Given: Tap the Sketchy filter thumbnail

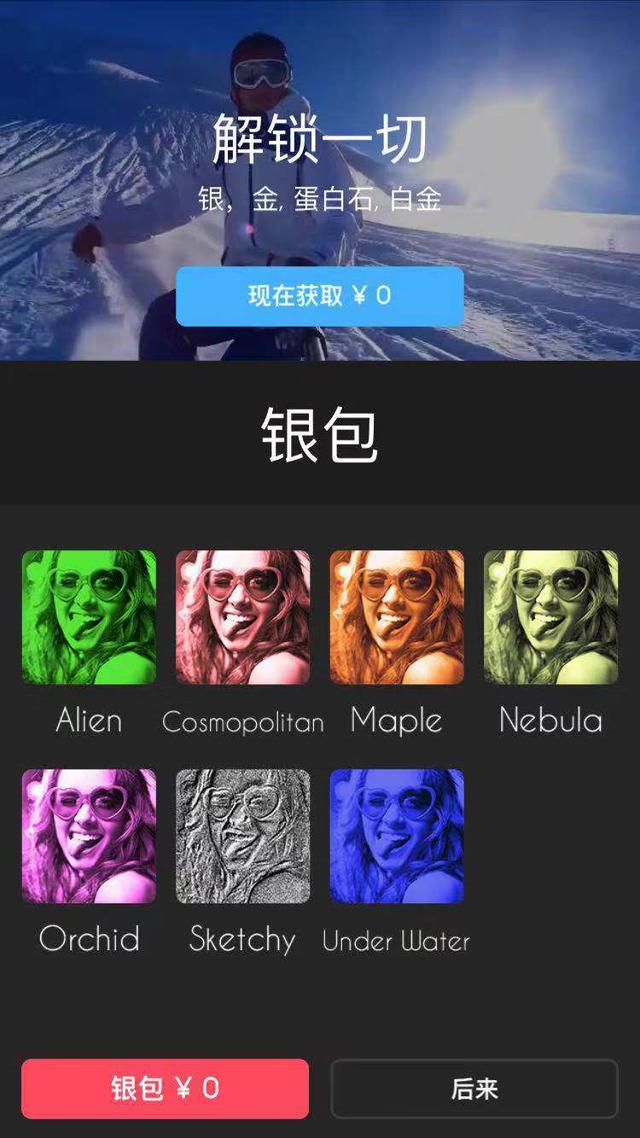Looking at the screenshot, I should [243, 836].
